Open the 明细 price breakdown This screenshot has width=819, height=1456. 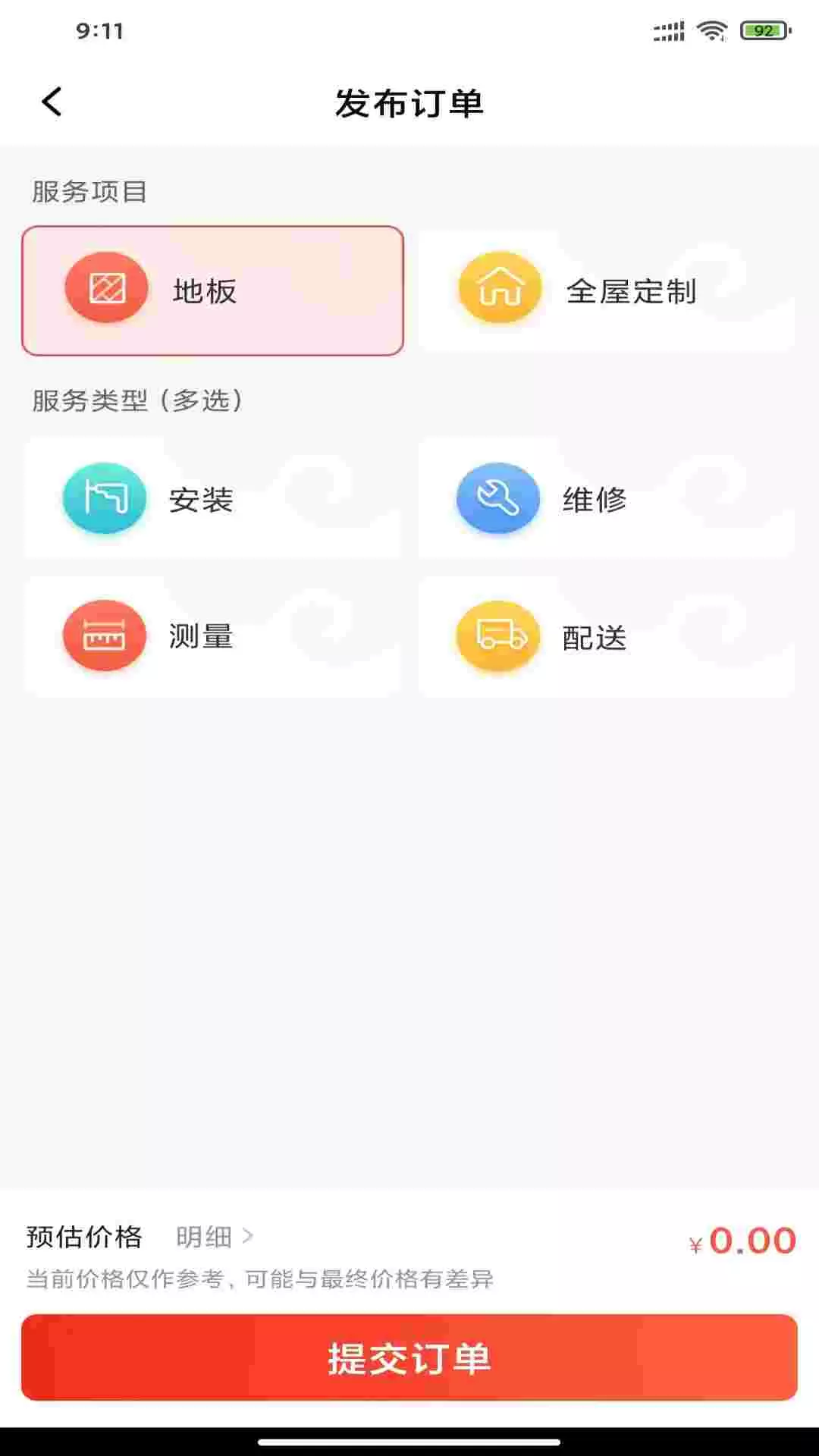point(214,1237)
